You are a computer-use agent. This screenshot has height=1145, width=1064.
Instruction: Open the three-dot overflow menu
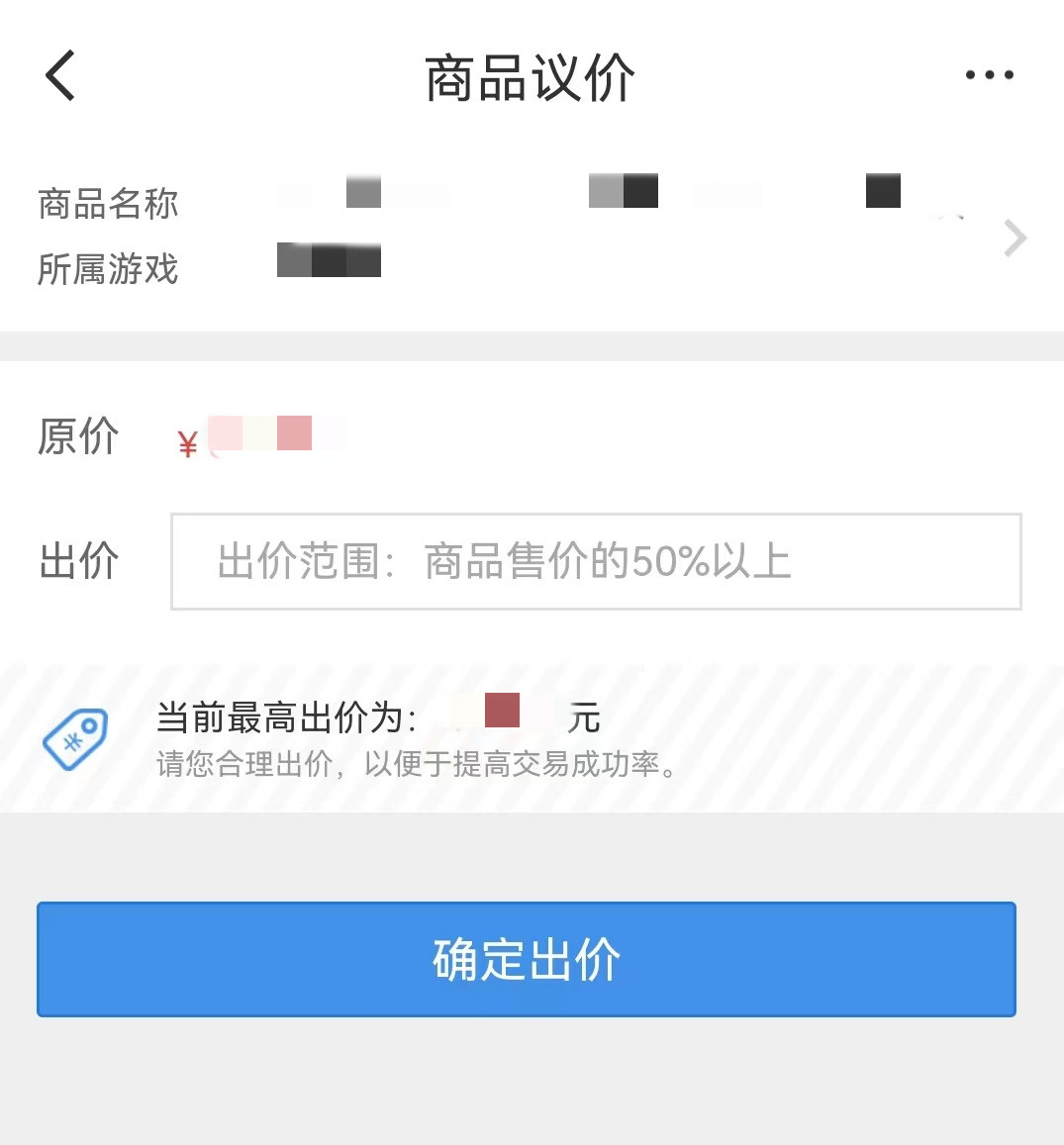click(989, 75)
